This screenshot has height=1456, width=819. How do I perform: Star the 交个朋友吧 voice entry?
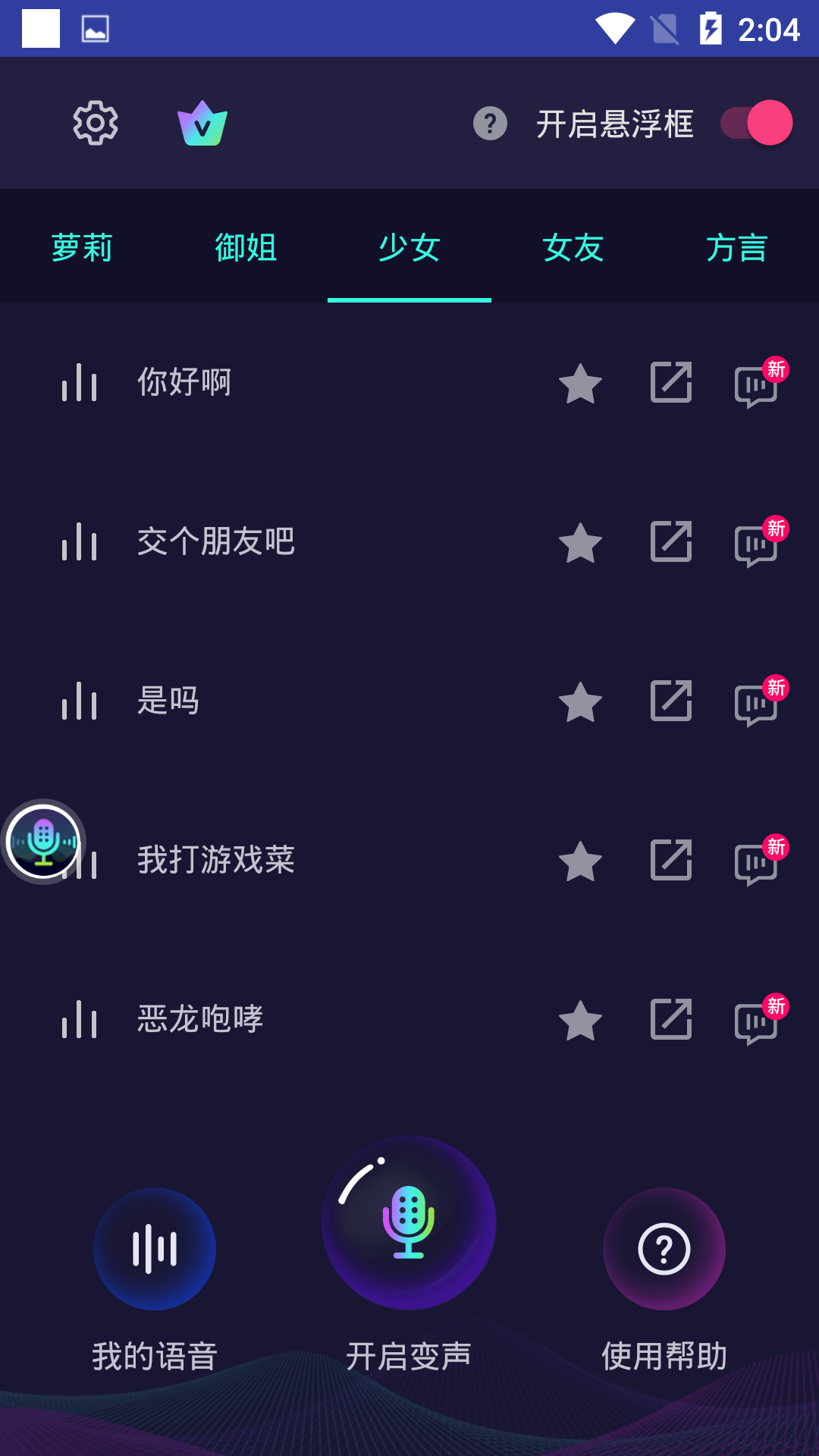579,543
